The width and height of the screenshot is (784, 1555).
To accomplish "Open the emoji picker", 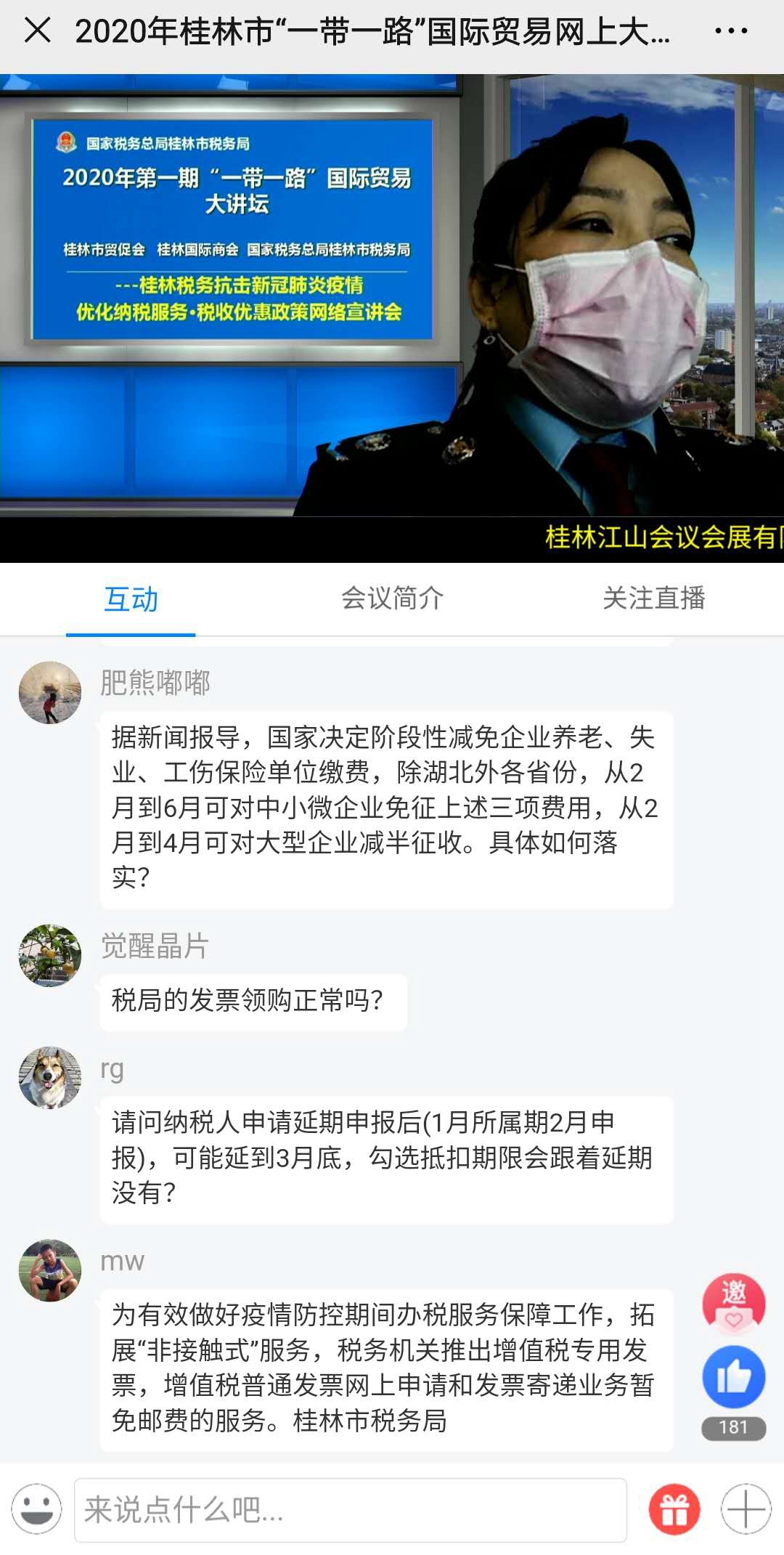I will 36,1509.
